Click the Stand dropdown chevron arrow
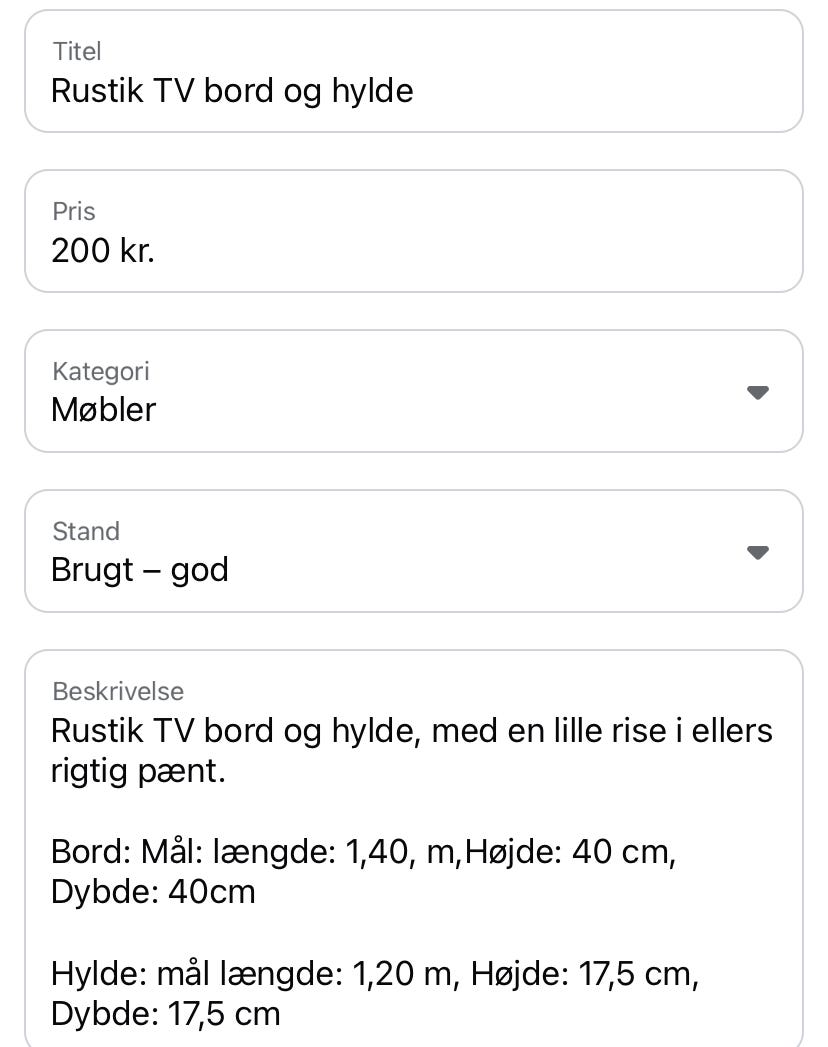This screenshot has height=1047, width=828. coord(758,552)
